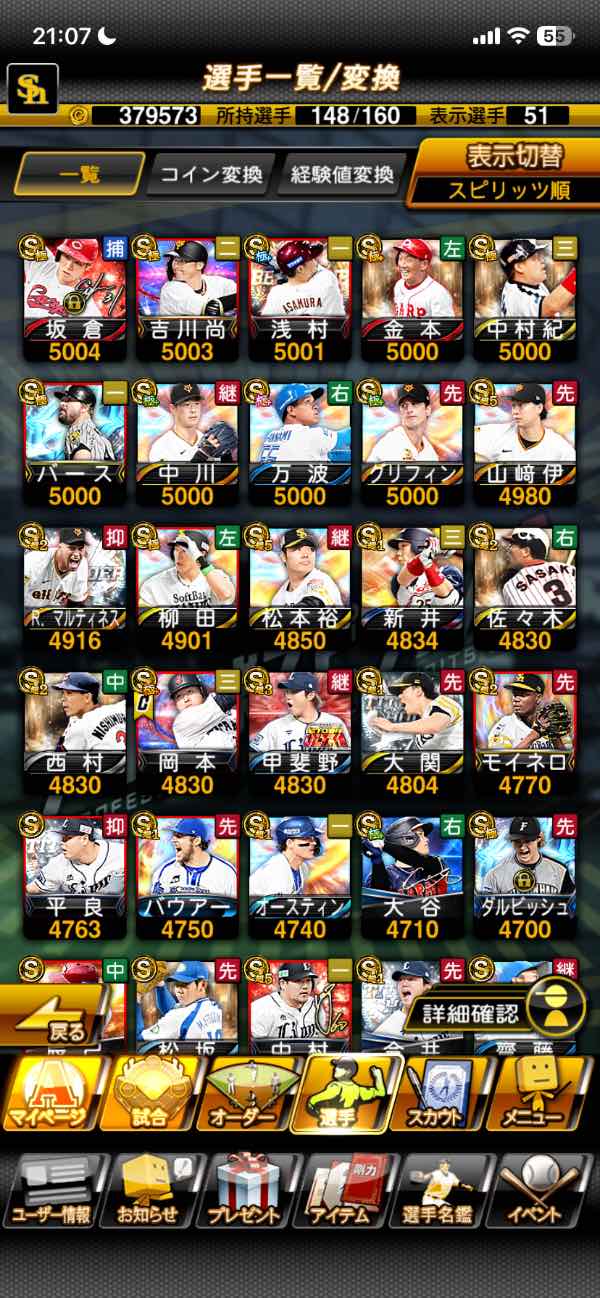600x1298 pixels.
Task: Switch to the 経験値変換 tab
Action: click(x=341, y=175)
